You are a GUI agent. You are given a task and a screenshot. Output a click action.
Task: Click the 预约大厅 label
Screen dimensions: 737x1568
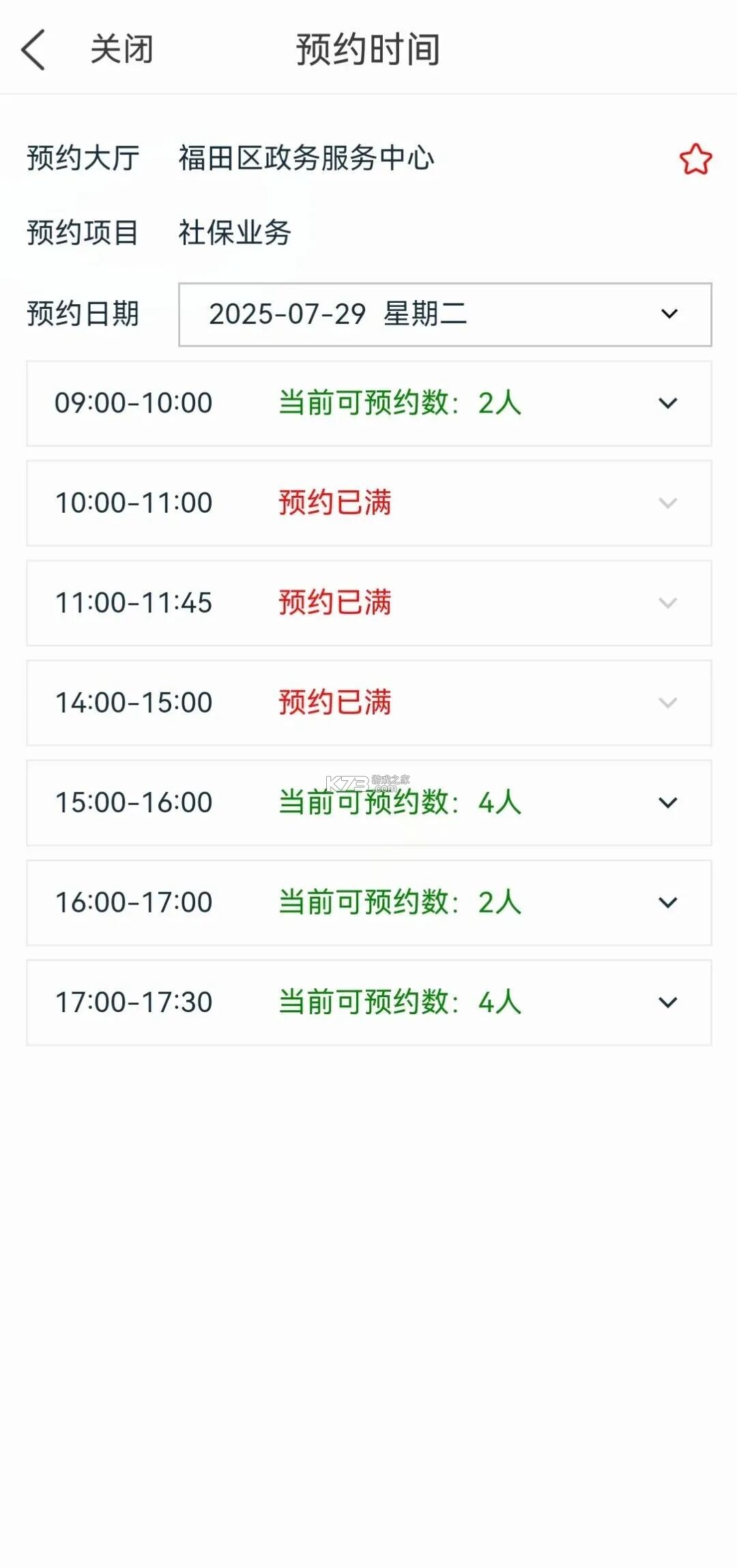[82, 158]
